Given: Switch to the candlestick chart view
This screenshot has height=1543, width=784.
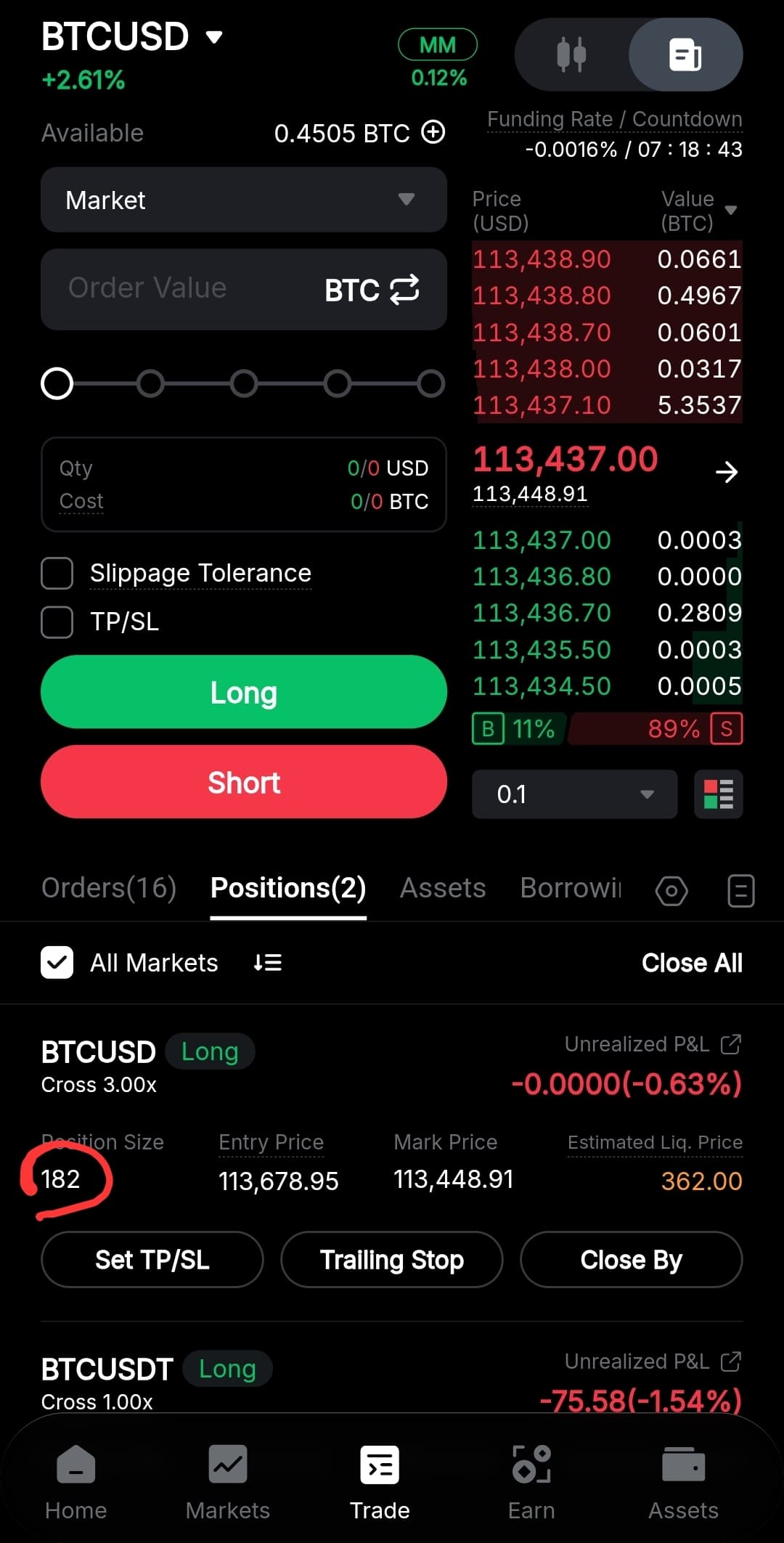Looking at the screenshot, I should (x=571, y=54).
